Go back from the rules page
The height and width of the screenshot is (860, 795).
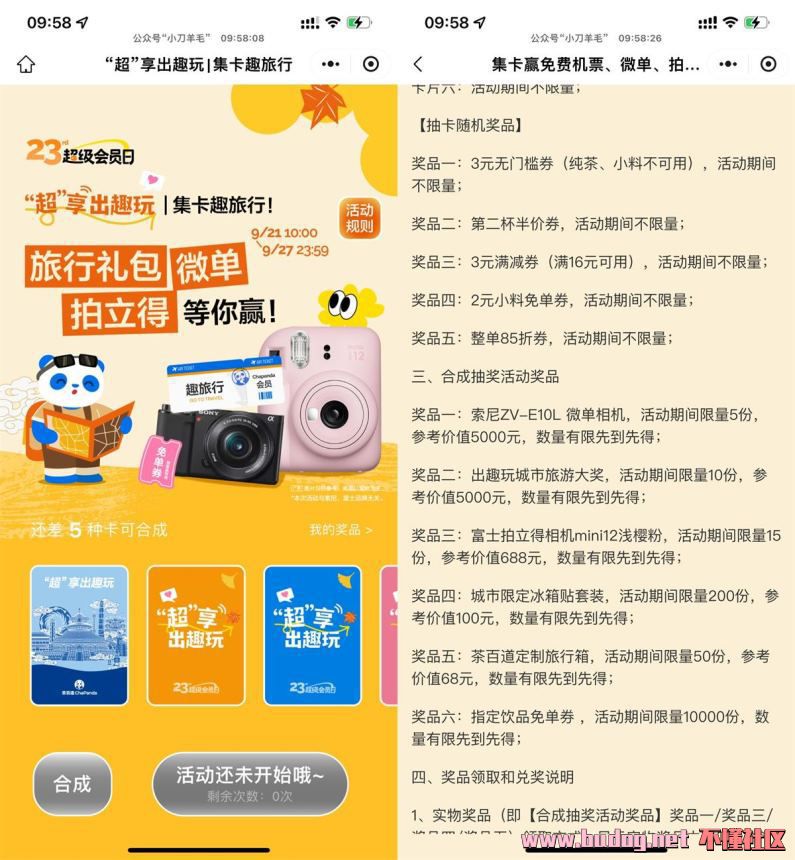coord(418,64)
